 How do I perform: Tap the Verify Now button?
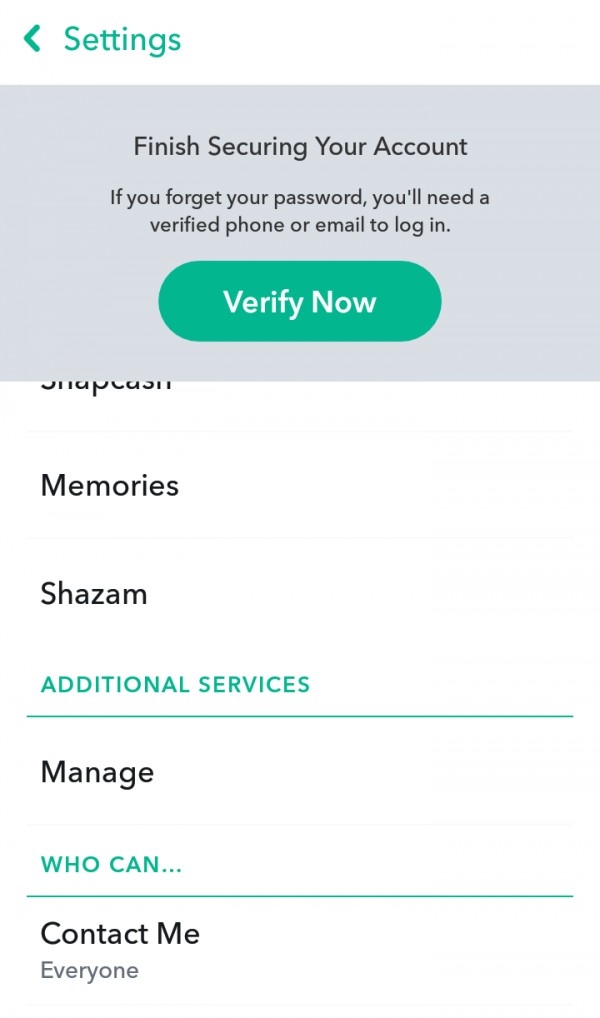[x=299, y=302]
